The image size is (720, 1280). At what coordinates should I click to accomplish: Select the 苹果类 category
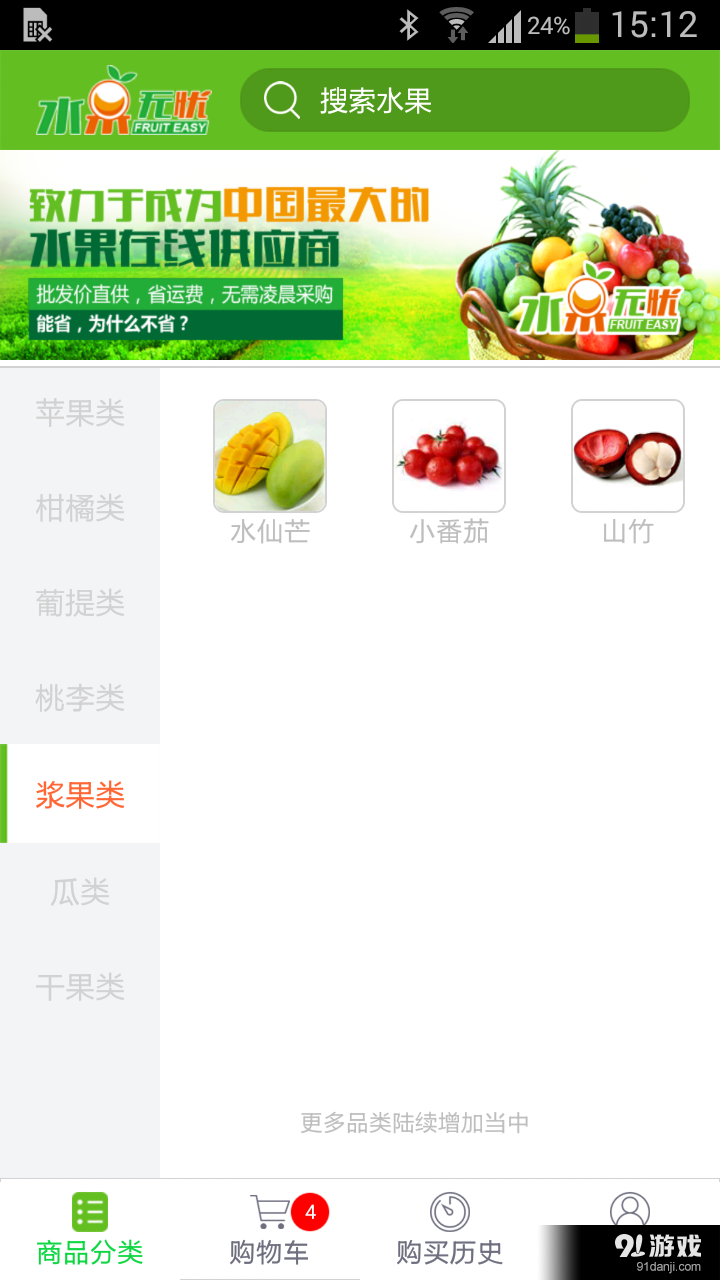(80, 412)
